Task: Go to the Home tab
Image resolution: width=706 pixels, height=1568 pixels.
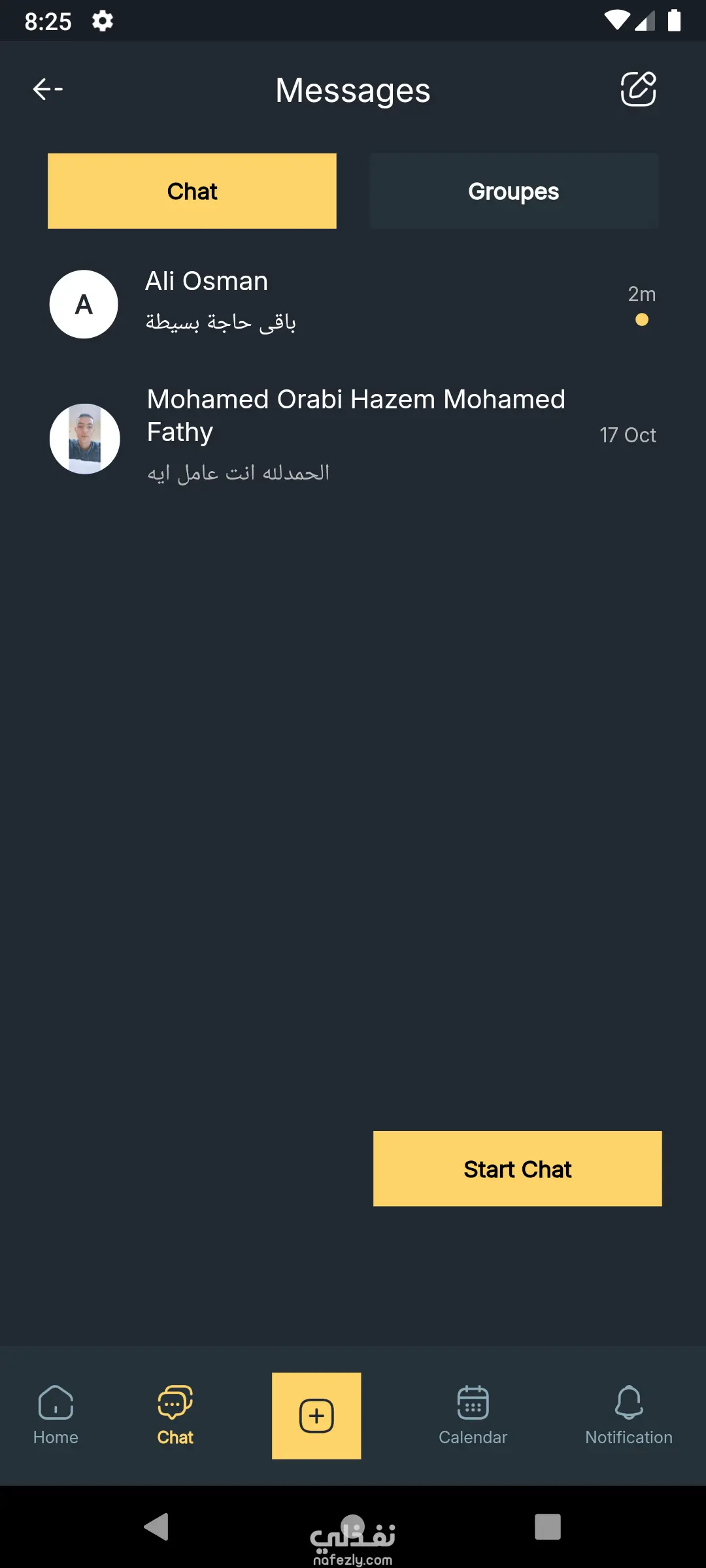Action: [x=56, y=1415]
